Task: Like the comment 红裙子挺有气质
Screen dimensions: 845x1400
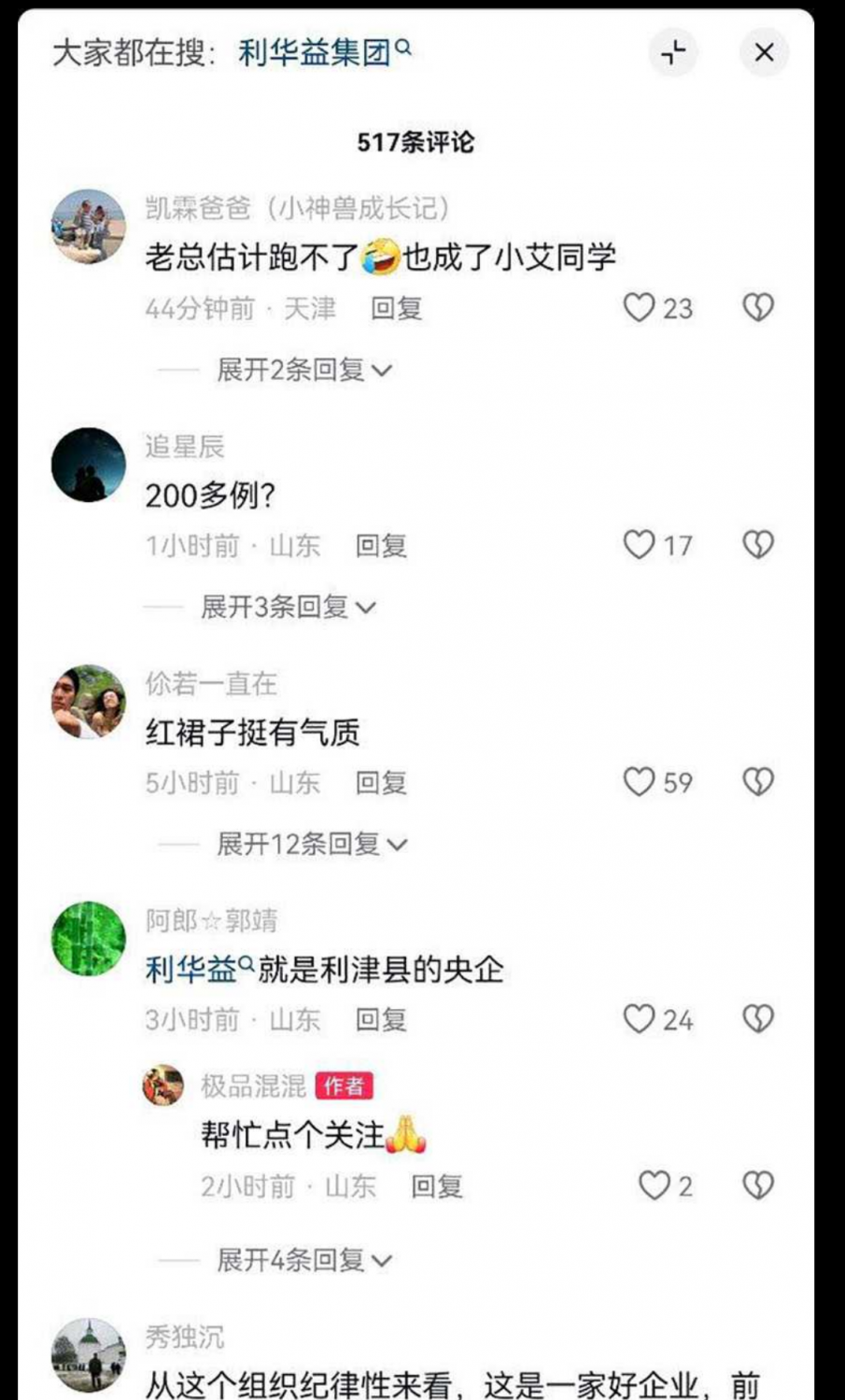Action: [x=640, y=782]
